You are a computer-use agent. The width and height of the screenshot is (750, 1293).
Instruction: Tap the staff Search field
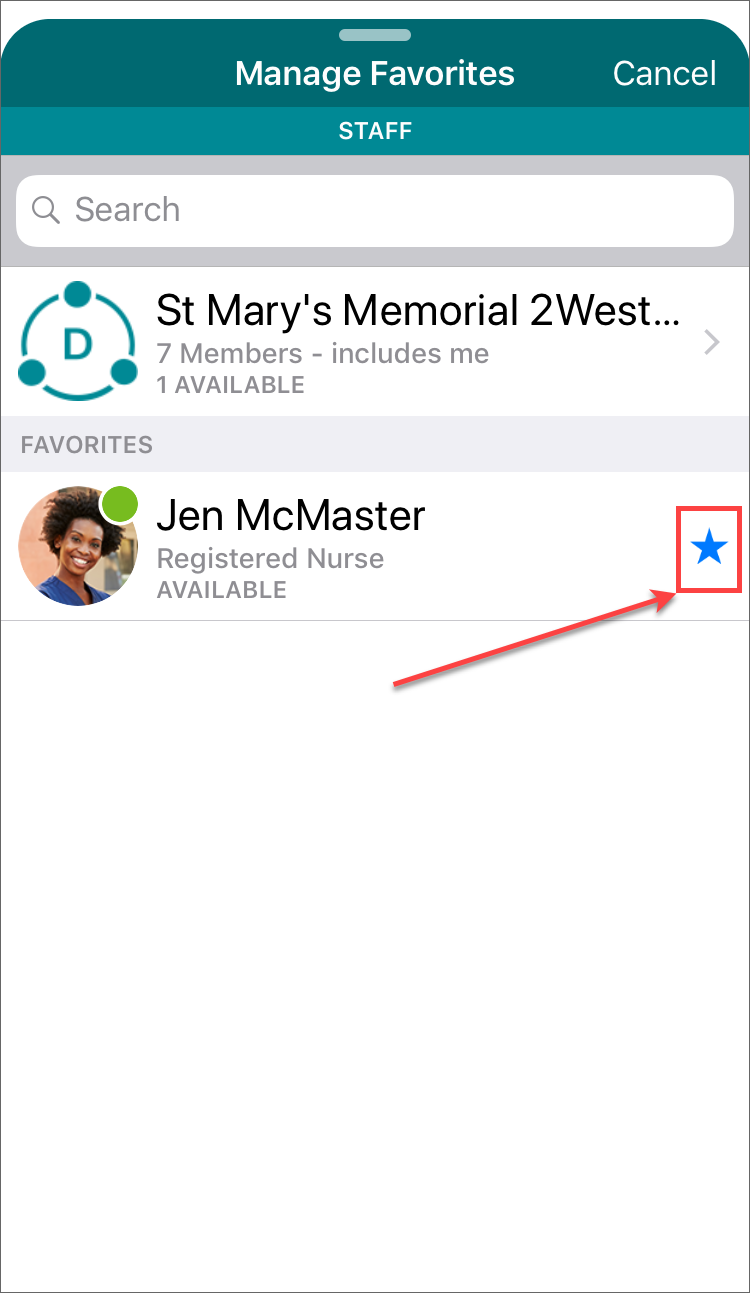click(375, 210)
